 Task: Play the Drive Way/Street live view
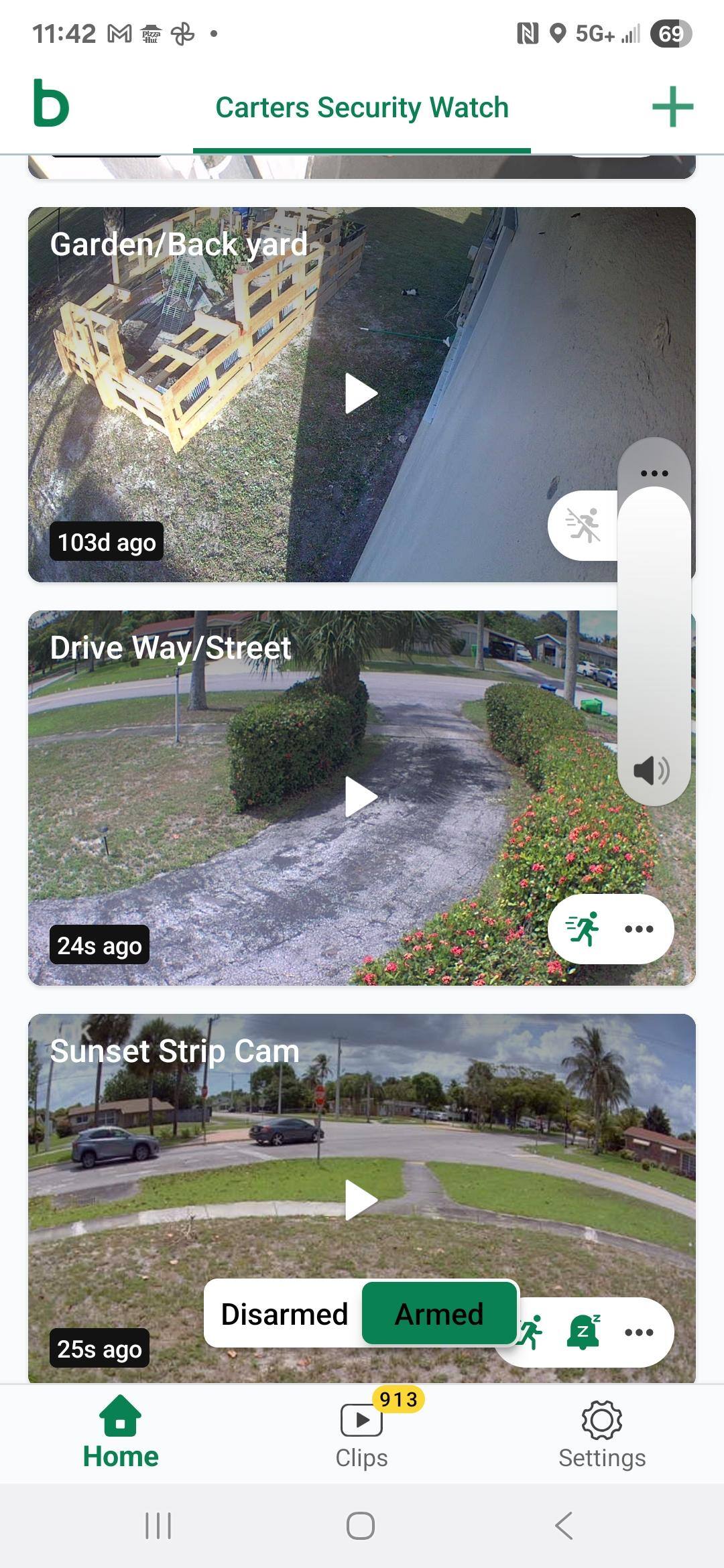point(361,797)
